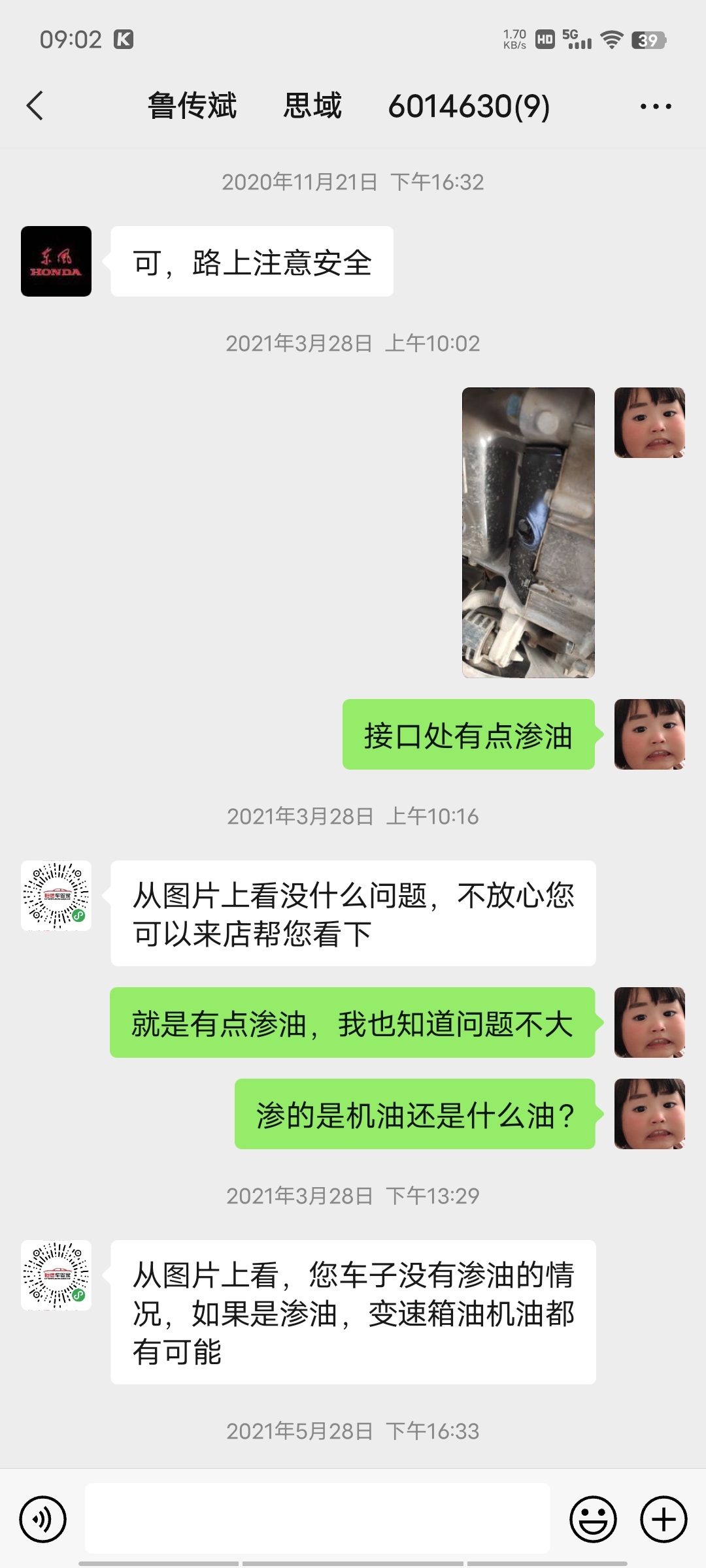
Task: Open the chat info overflow menu
Action: point(655,106)
